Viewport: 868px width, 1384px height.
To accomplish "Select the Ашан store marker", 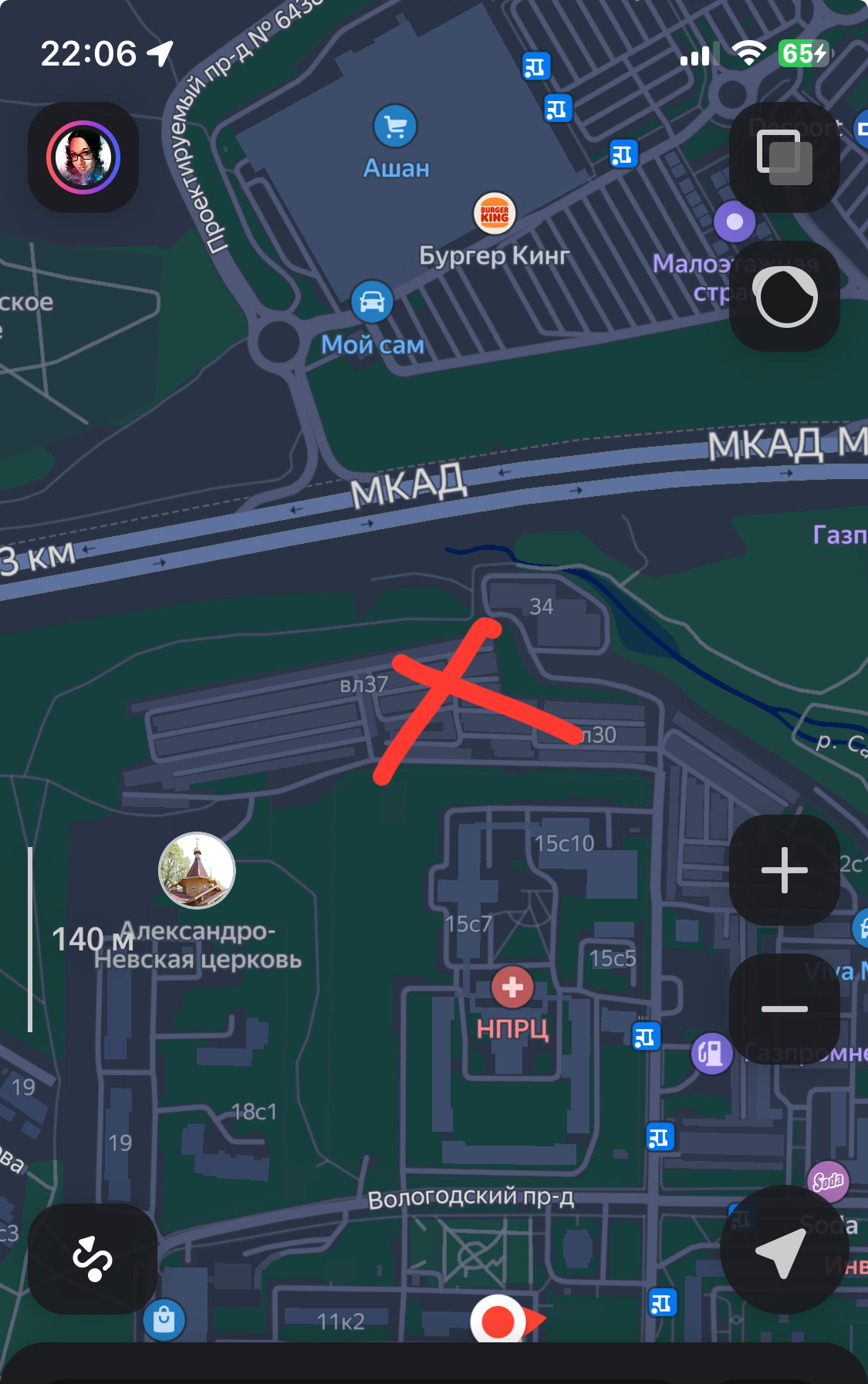I will coord(395,127).
